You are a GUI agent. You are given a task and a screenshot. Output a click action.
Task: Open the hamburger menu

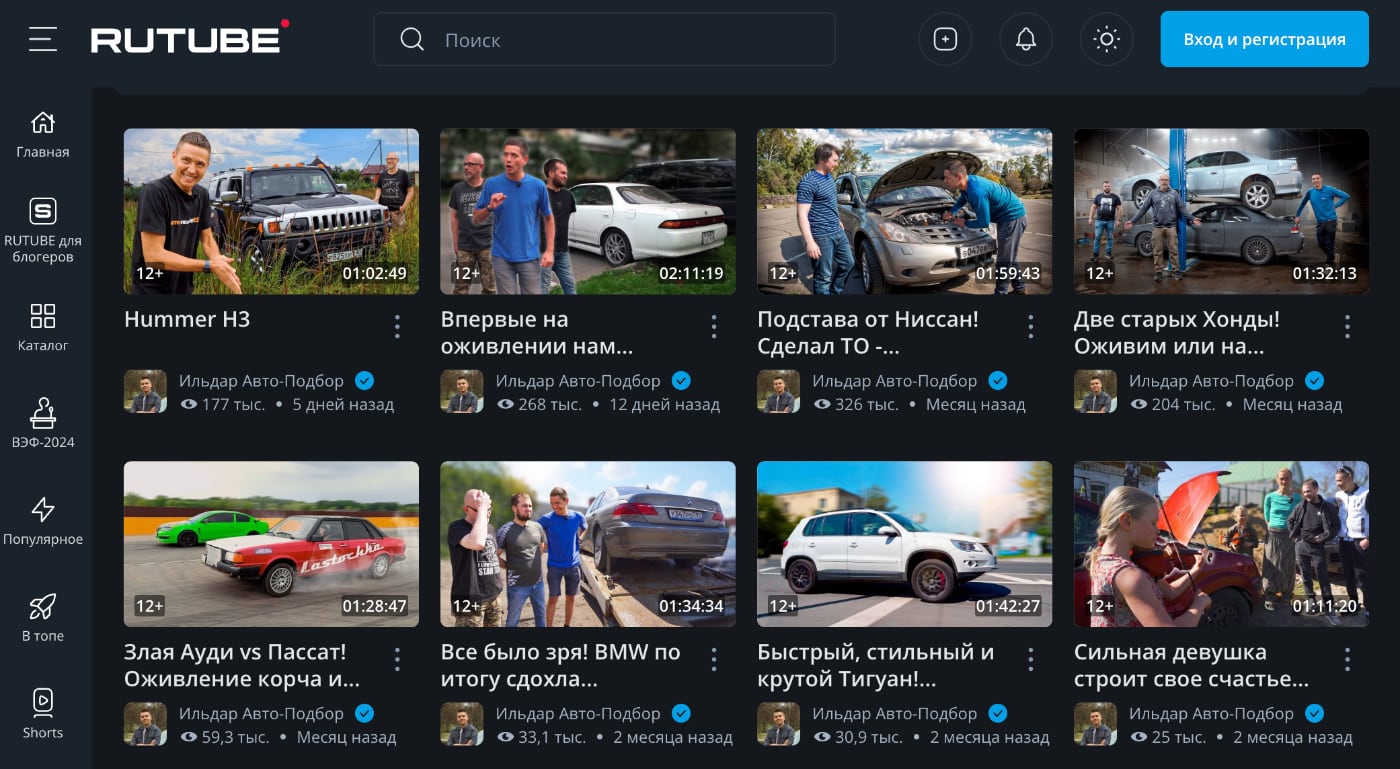coord(43,39)
